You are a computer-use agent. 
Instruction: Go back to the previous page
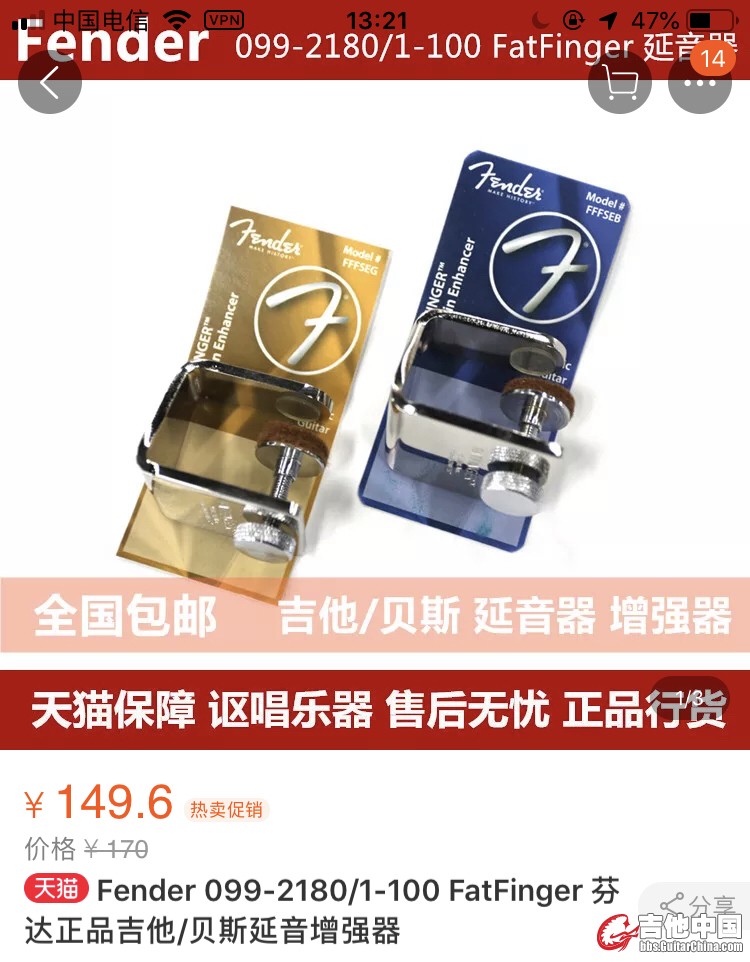coord(49,83)
